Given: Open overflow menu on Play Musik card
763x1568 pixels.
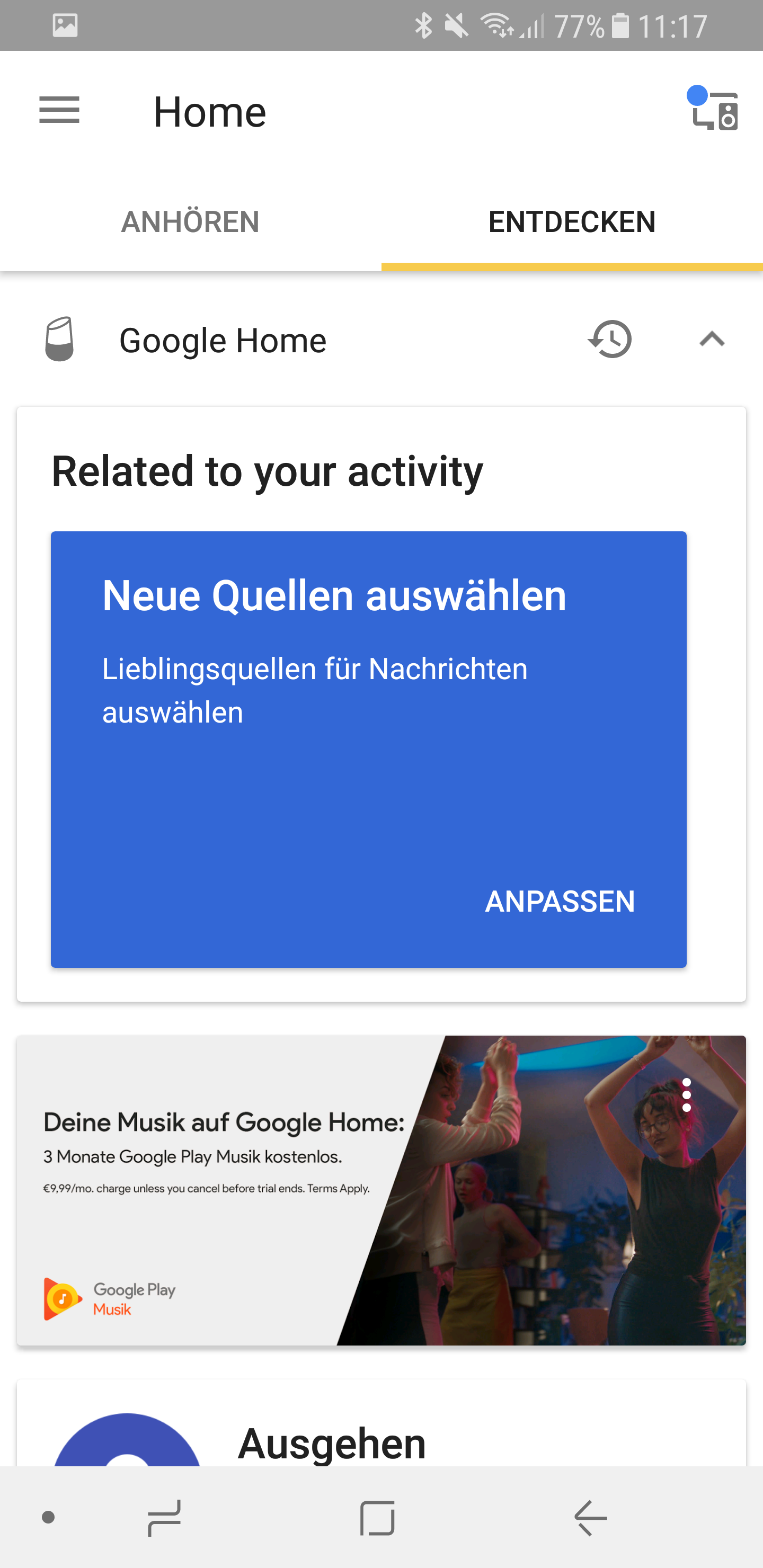Looking at the screenshot, I should 686,1095.
